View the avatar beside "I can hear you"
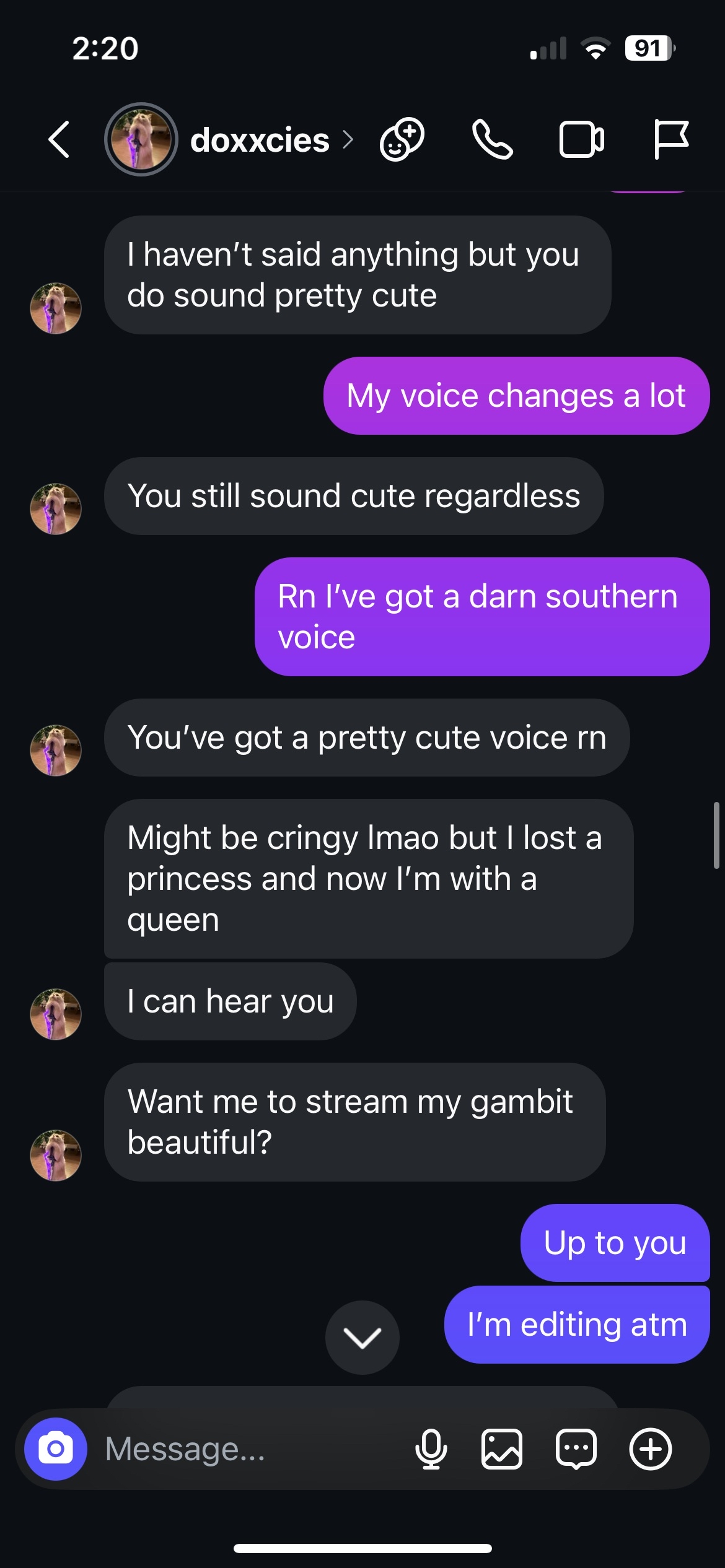Screen dimensions: 725x1568 [56, 1014]
